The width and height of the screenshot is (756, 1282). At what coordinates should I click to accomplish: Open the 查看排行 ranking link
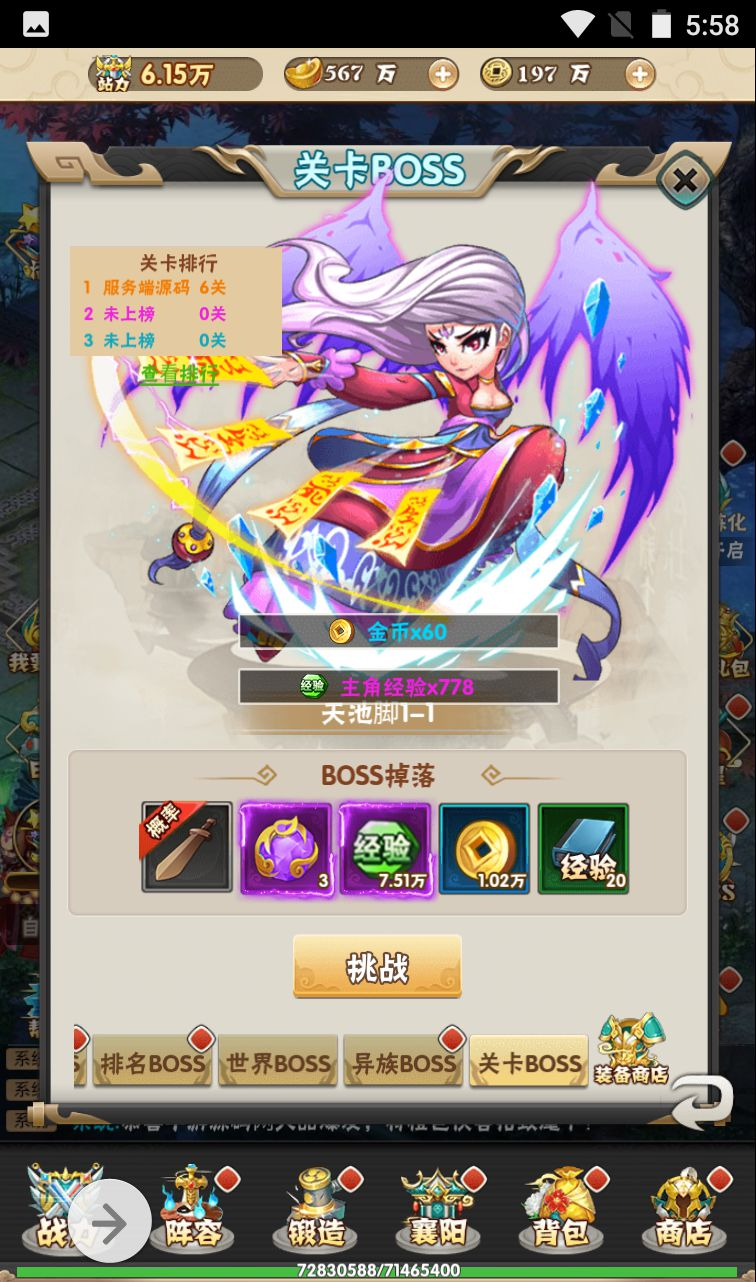click(x=180, y=374)
